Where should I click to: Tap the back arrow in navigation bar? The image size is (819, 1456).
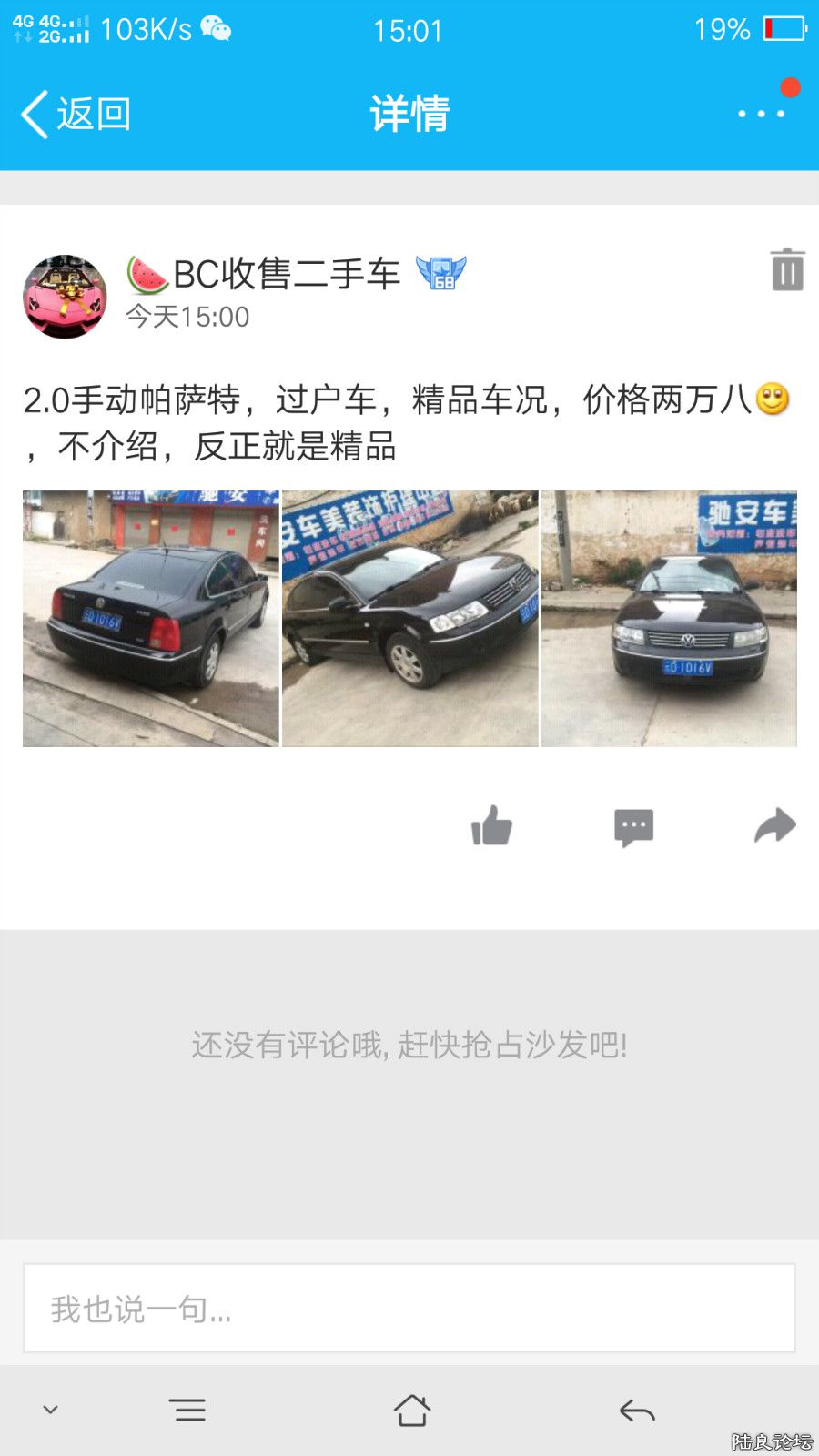coord(636,1409)
